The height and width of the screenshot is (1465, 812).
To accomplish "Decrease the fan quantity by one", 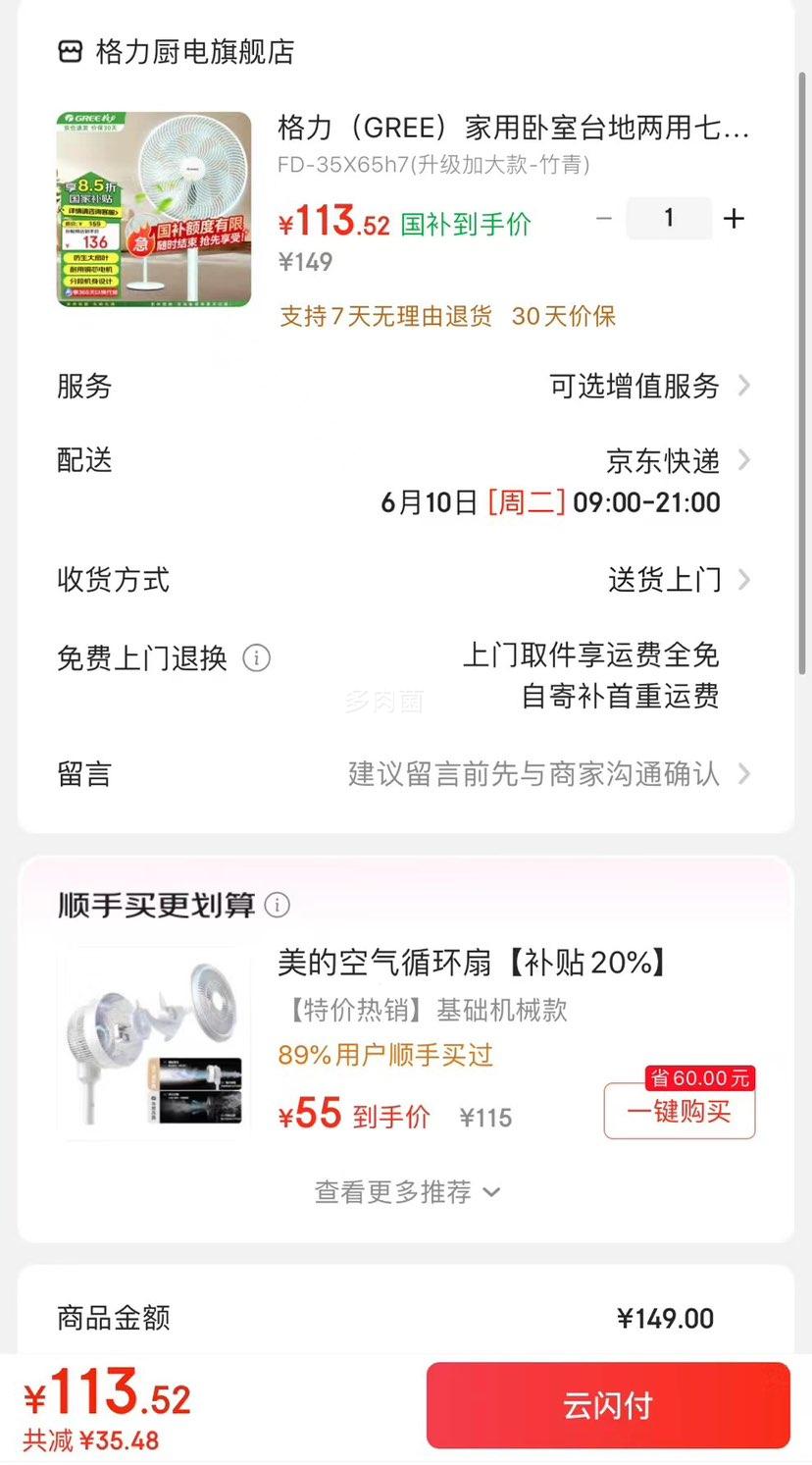I will (x=604, y=219).
